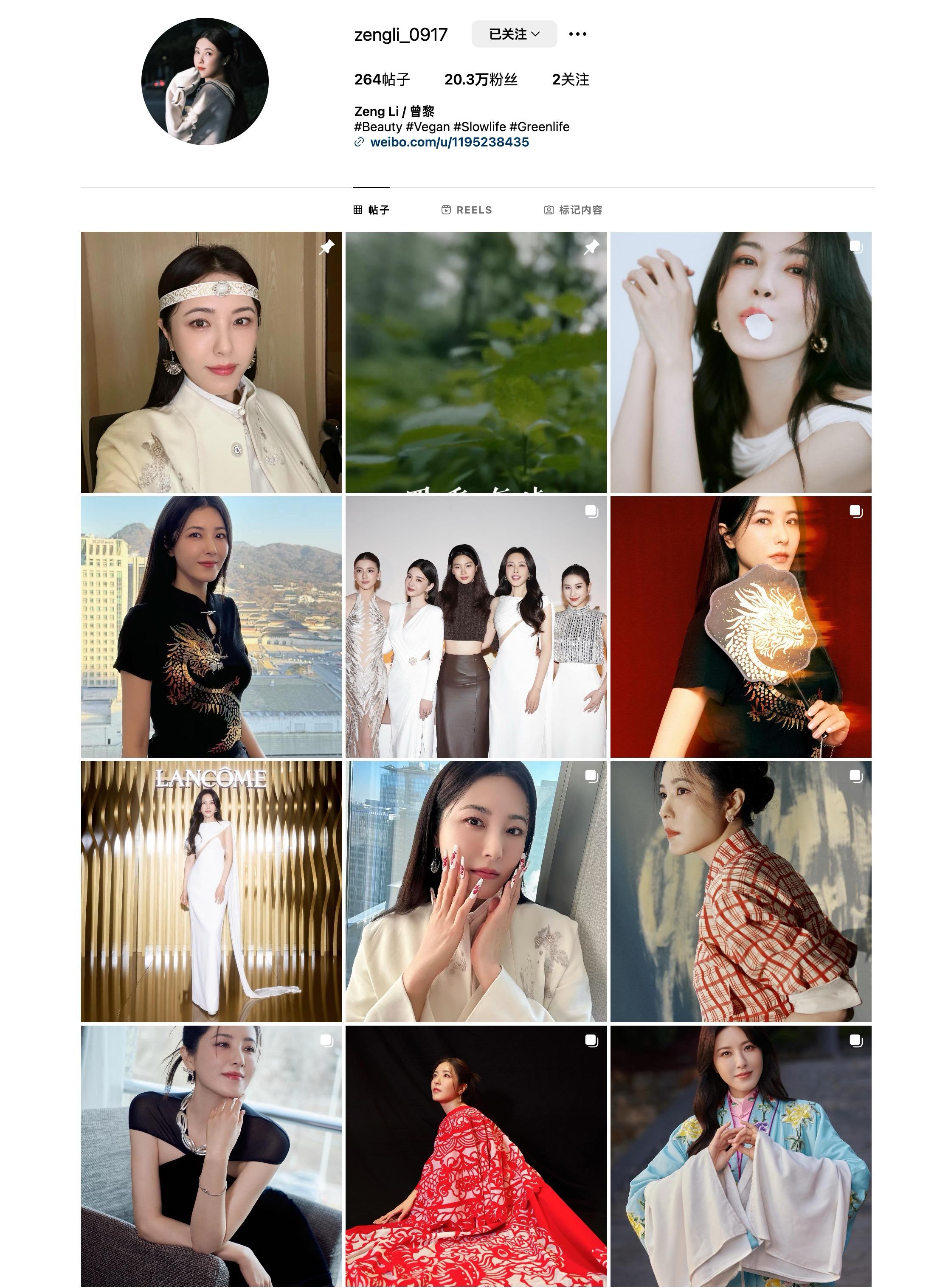Switch to the 标记内容 tagged tab
Viewport: 951px width, 1288px height.
pyautogui.click(x=573, y=210)
